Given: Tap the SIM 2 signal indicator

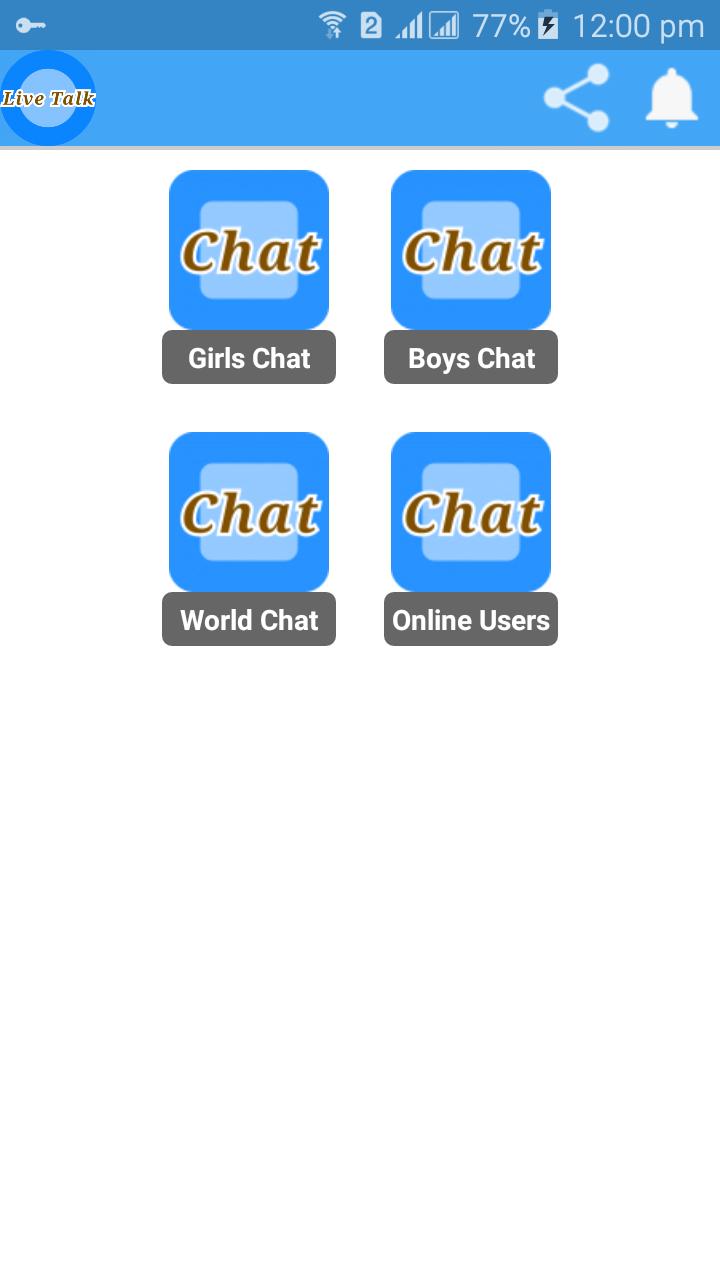Looking at the screenshot, I should [x=371, y=25].
